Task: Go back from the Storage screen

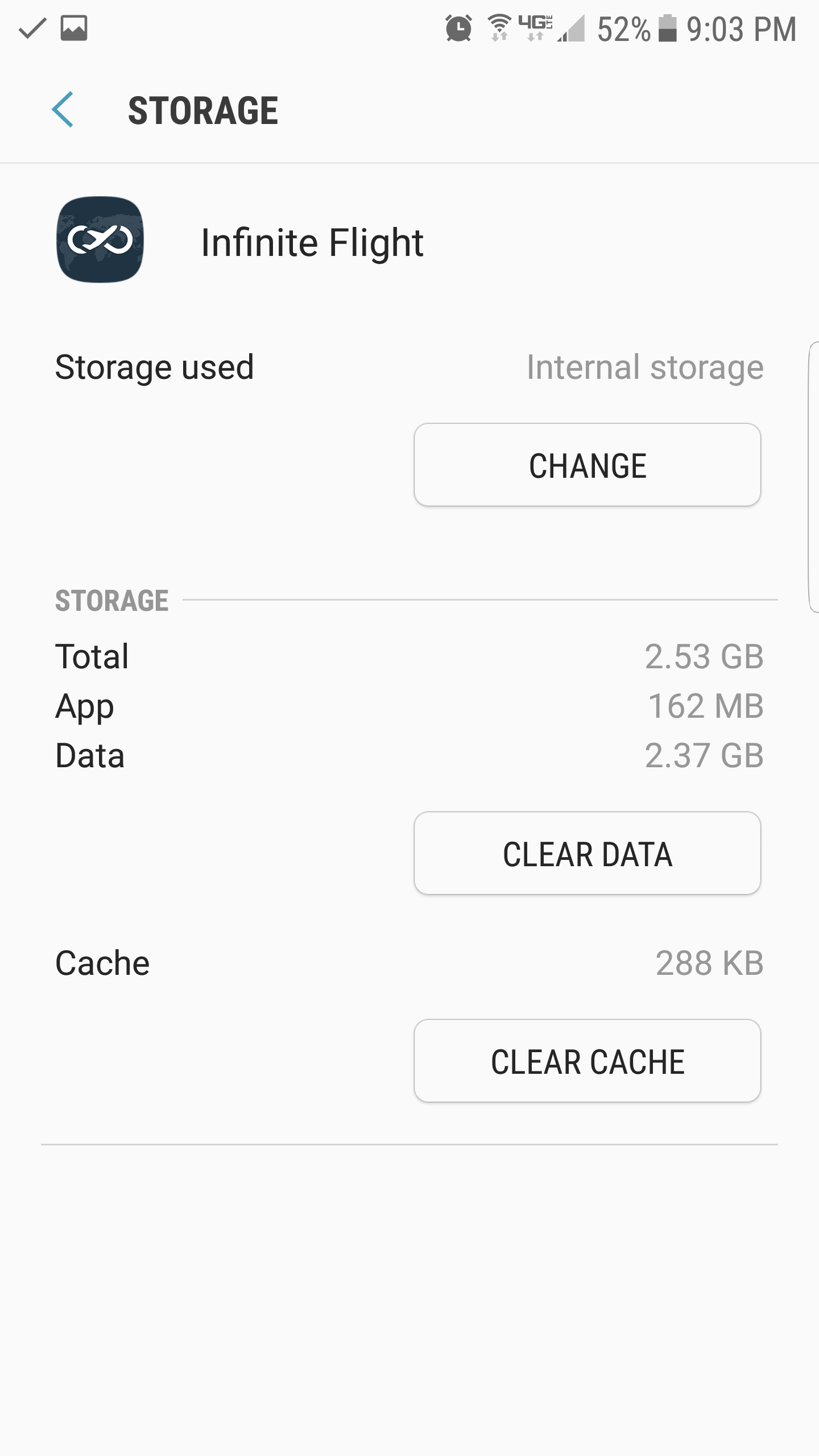Action: [63, 110]
